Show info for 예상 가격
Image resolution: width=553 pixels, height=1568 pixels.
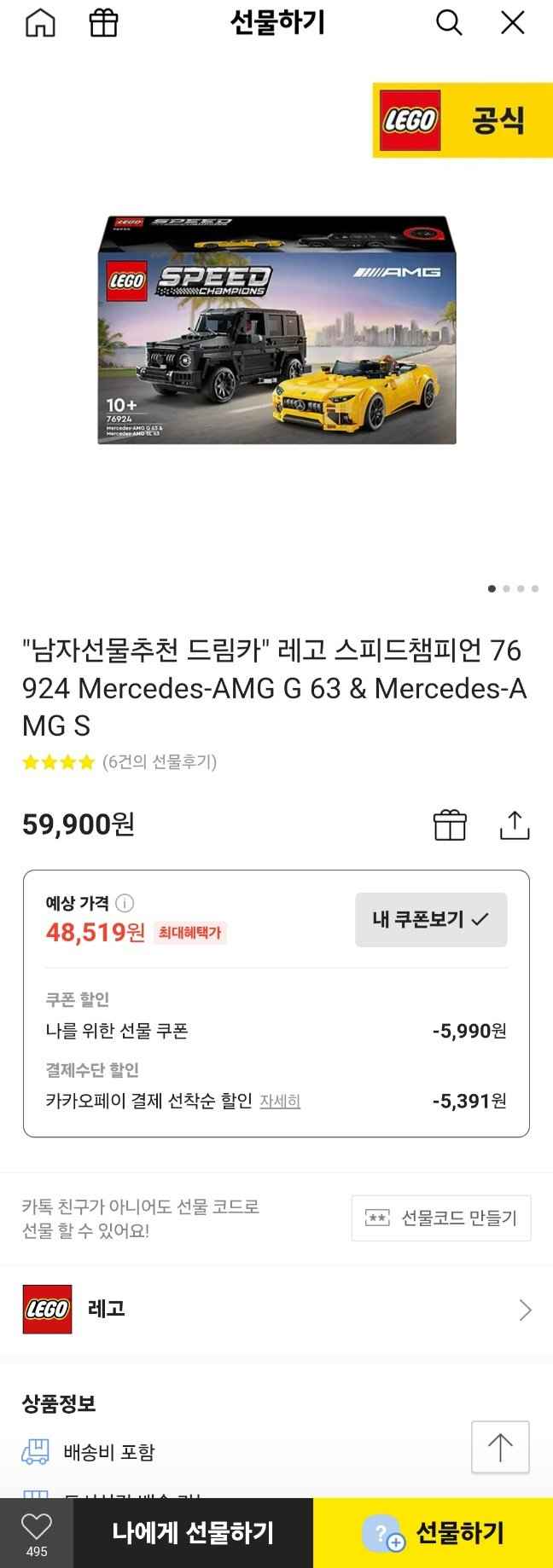click(125, 903)
